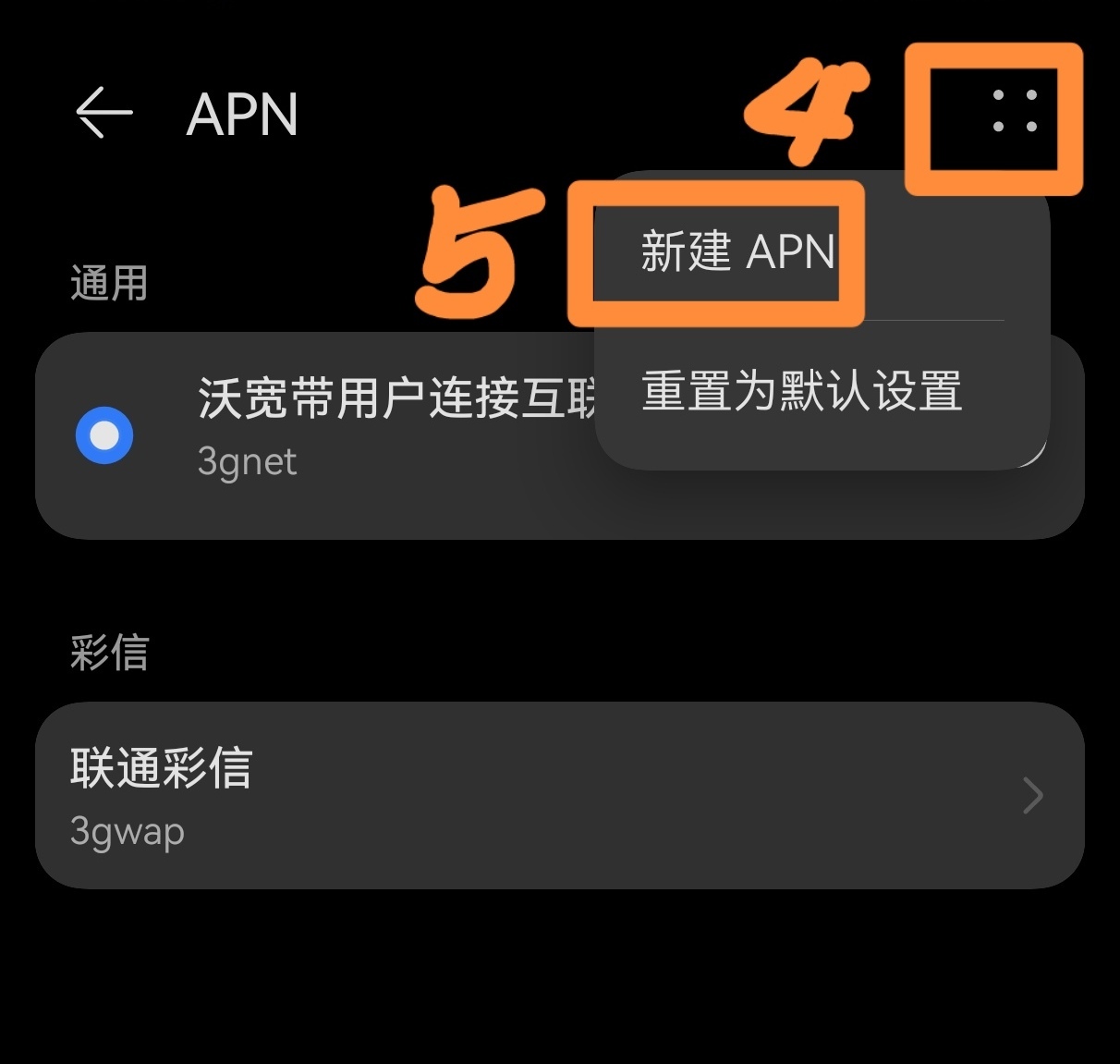Select 新建 APN from the menu
Image resolution: width=1120 pixels, height=1064 pixels.
[x=737, y=251]
